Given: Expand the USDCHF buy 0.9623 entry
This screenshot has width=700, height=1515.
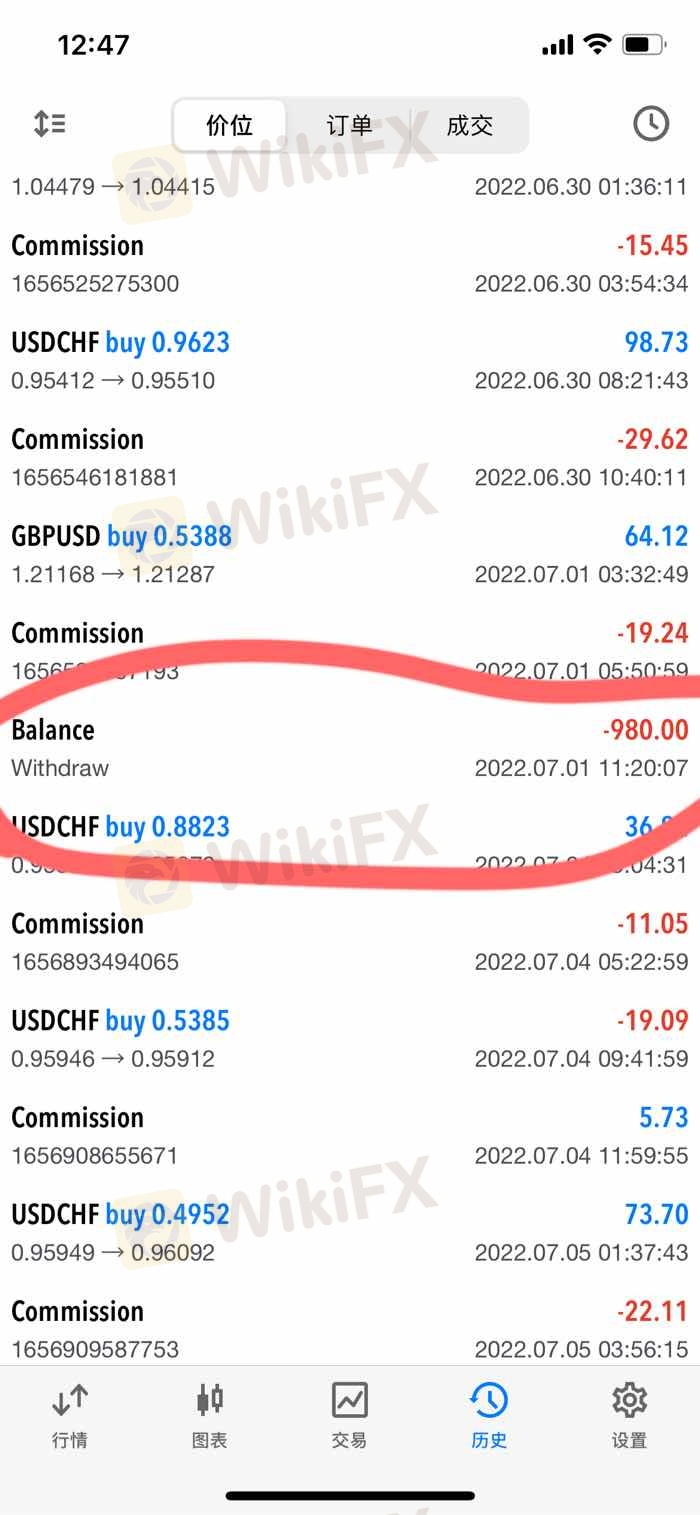Looking at the screenshot, I should 350,360.
